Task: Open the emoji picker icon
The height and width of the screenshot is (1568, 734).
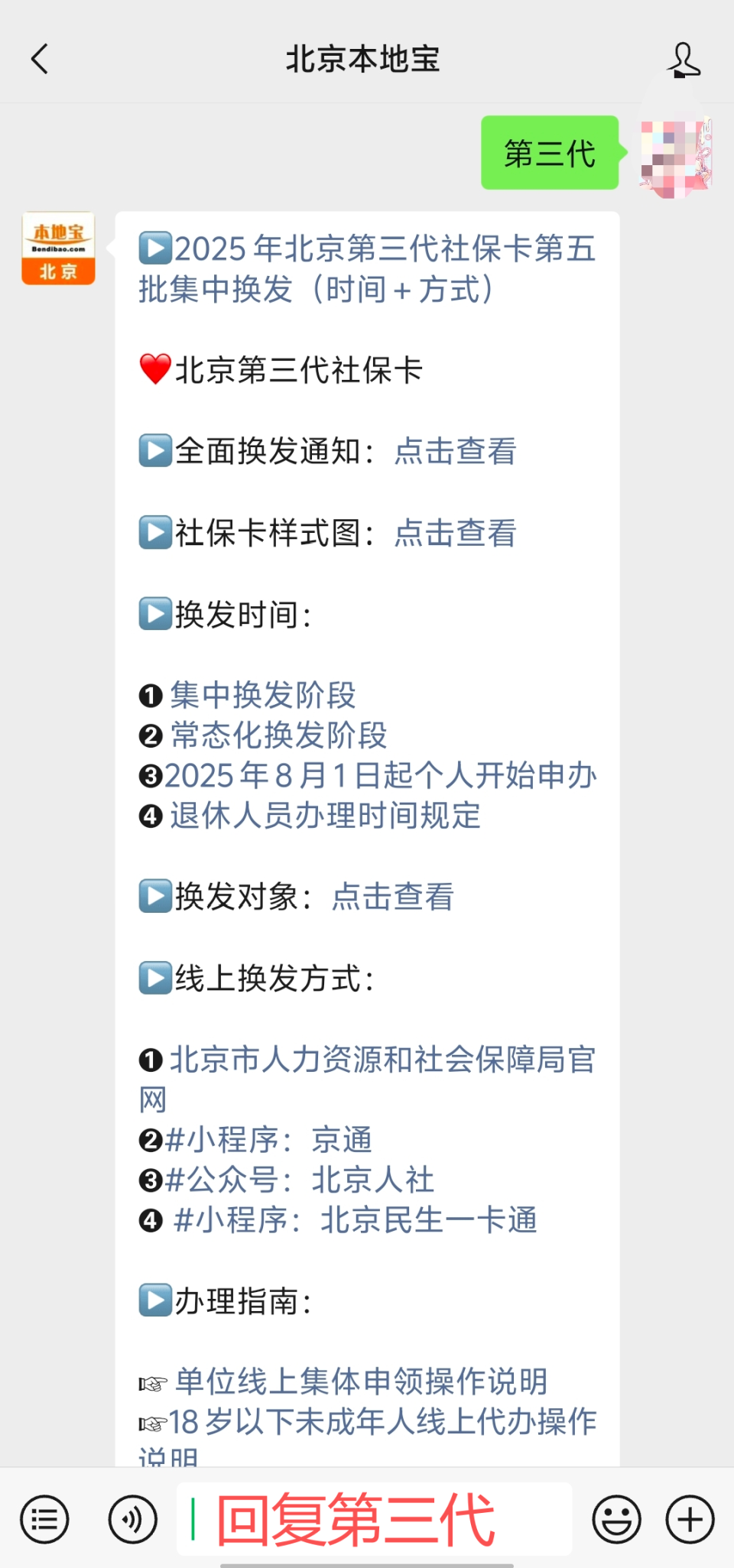Action: 618,1518
